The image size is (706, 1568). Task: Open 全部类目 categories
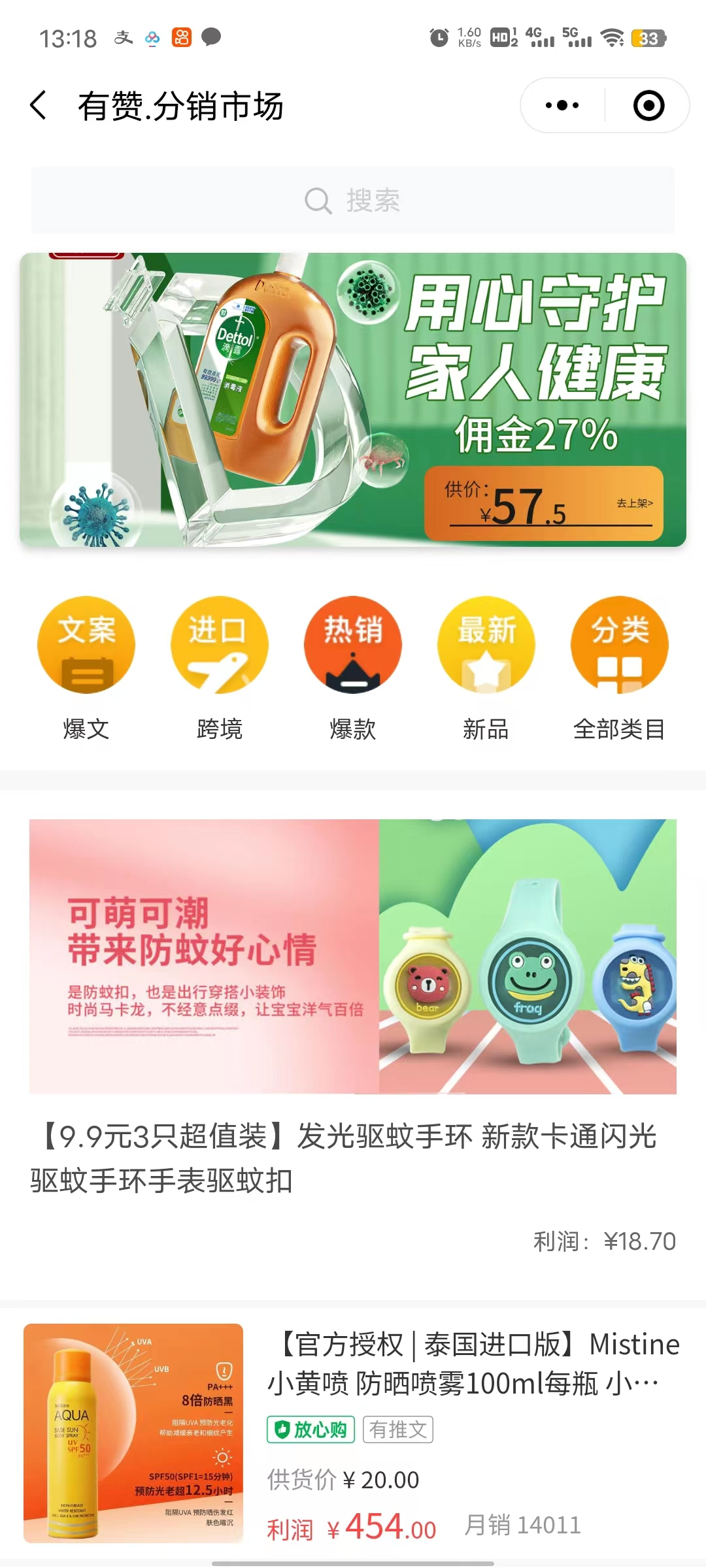point(619,668)
